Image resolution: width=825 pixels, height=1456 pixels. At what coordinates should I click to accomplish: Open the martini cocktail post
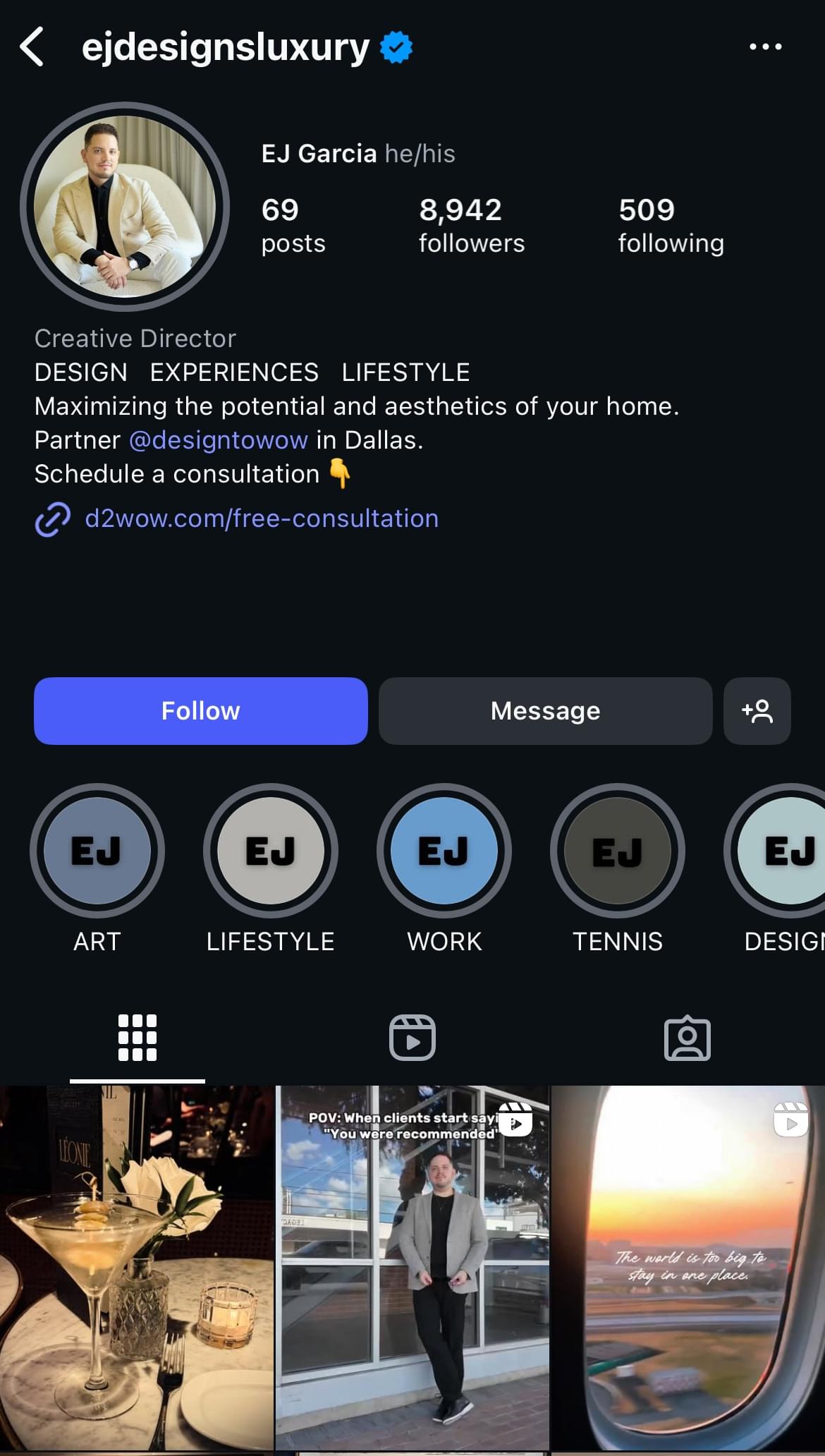[136, 1270]
